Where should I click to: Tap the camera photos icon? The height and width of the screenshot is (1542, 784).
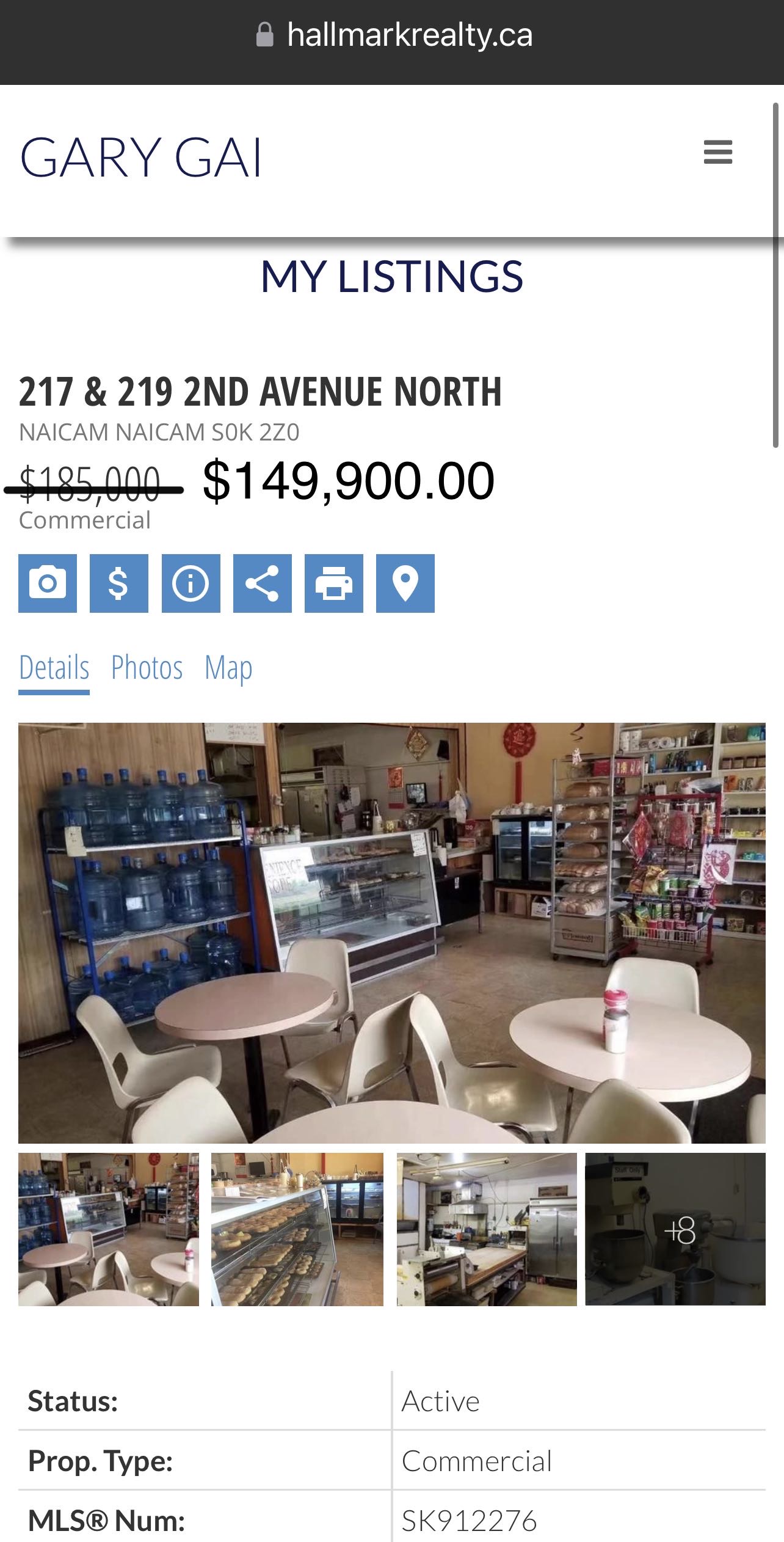coord(48,583)
